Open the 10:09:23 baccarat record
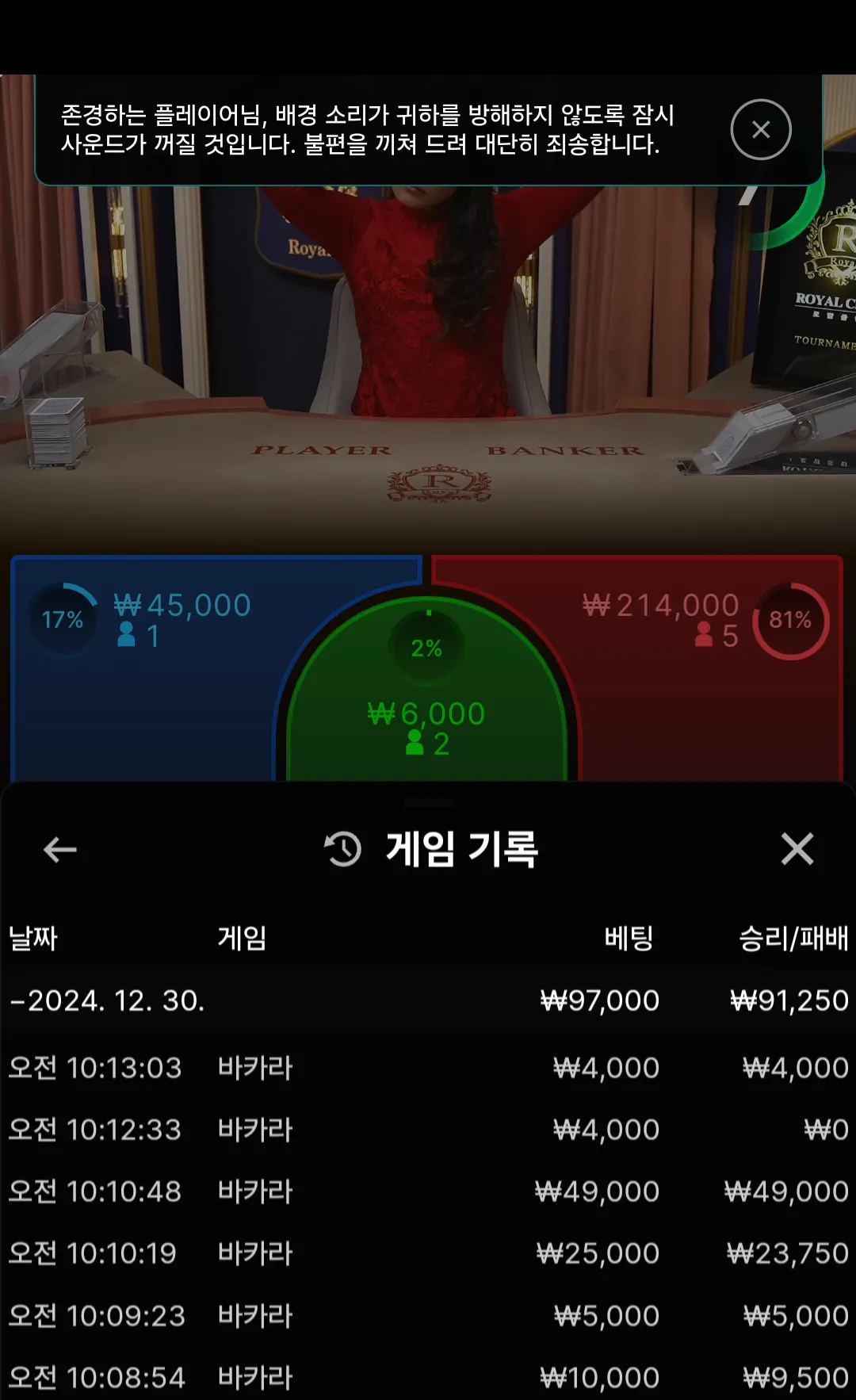The width and height of the screenshot is (856, 1400). [x=428, y=1316]
